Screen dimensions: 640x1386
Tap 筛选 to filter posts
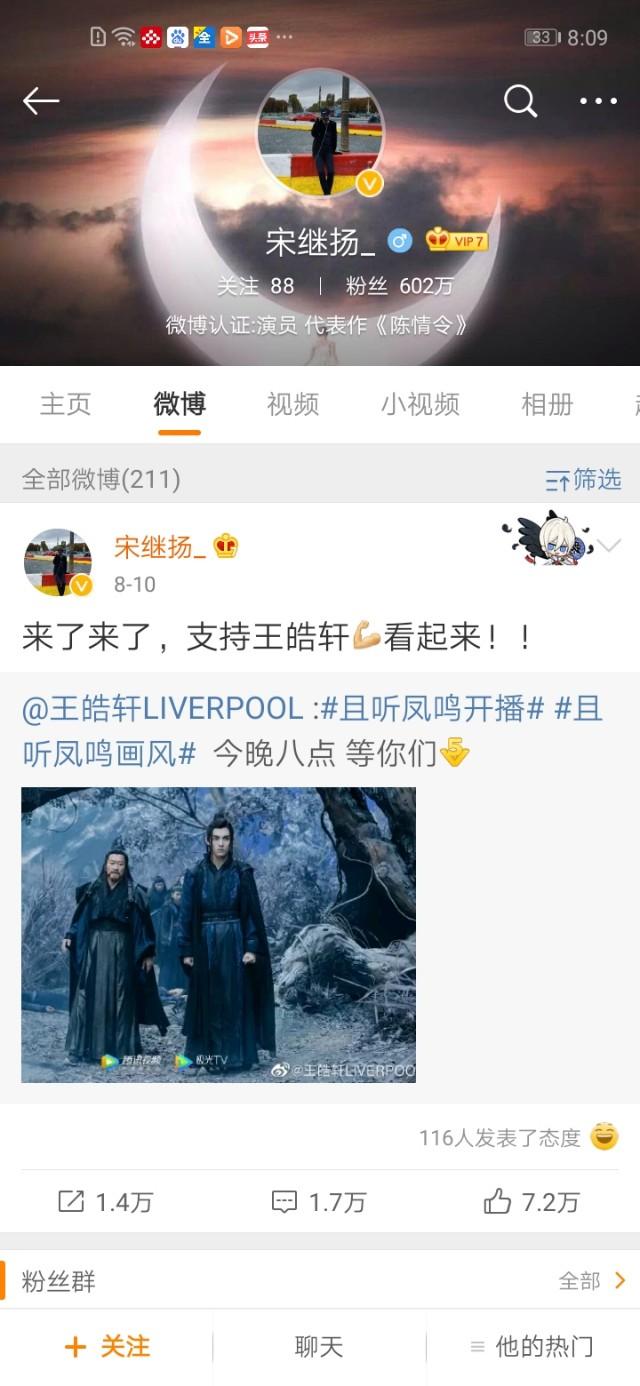point(584,480)
